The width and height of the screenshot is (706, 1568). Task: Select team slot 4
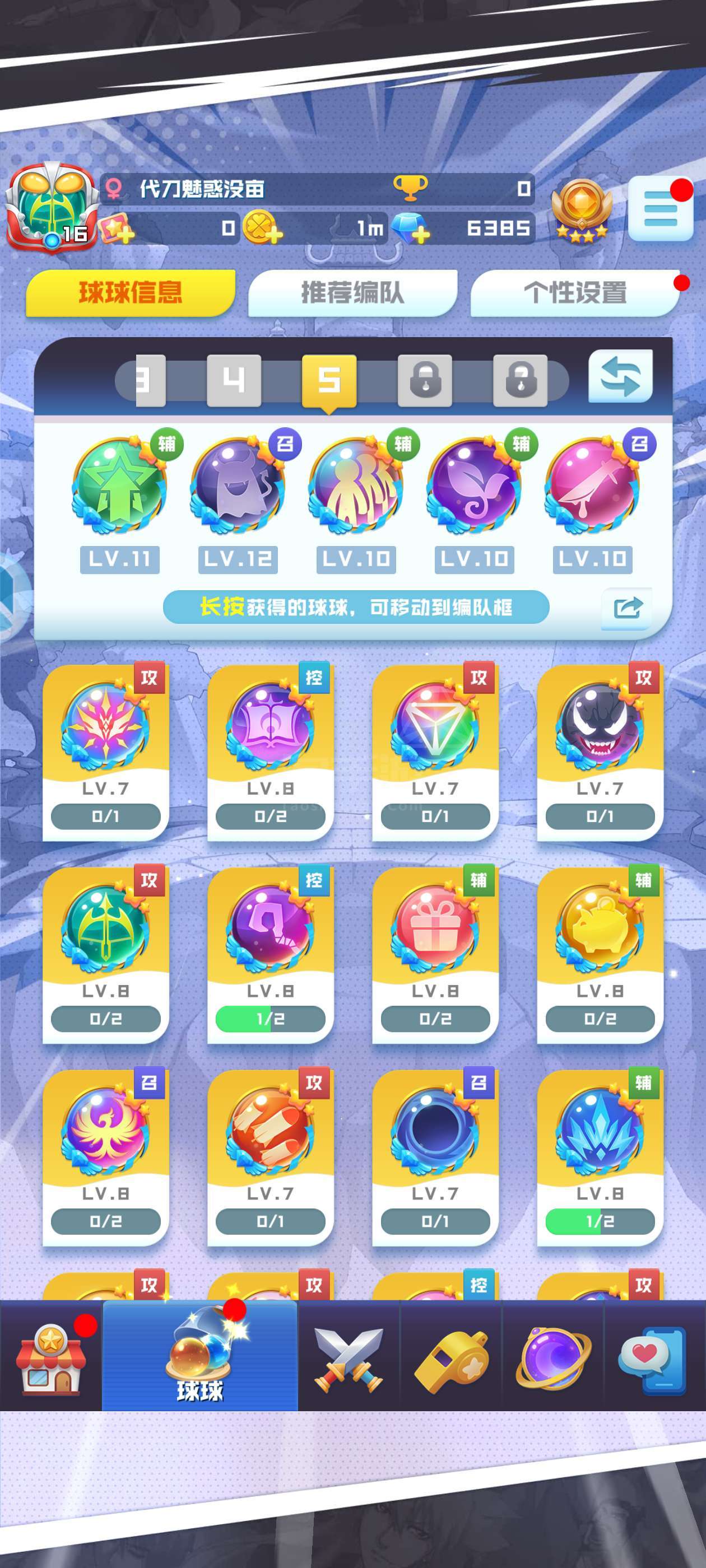coord(234,380)
